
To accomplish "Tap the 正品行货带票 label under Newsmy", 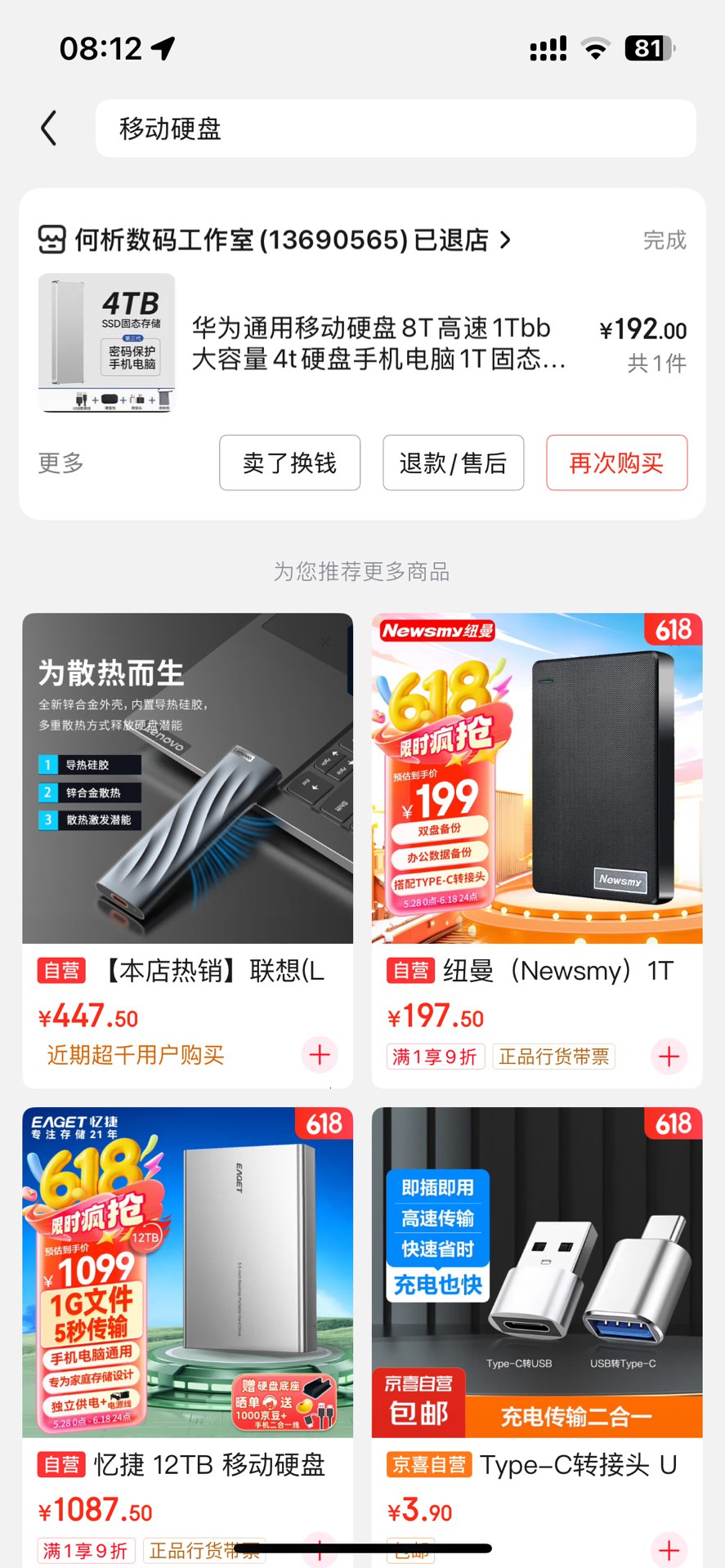I will coord(554,1056).
